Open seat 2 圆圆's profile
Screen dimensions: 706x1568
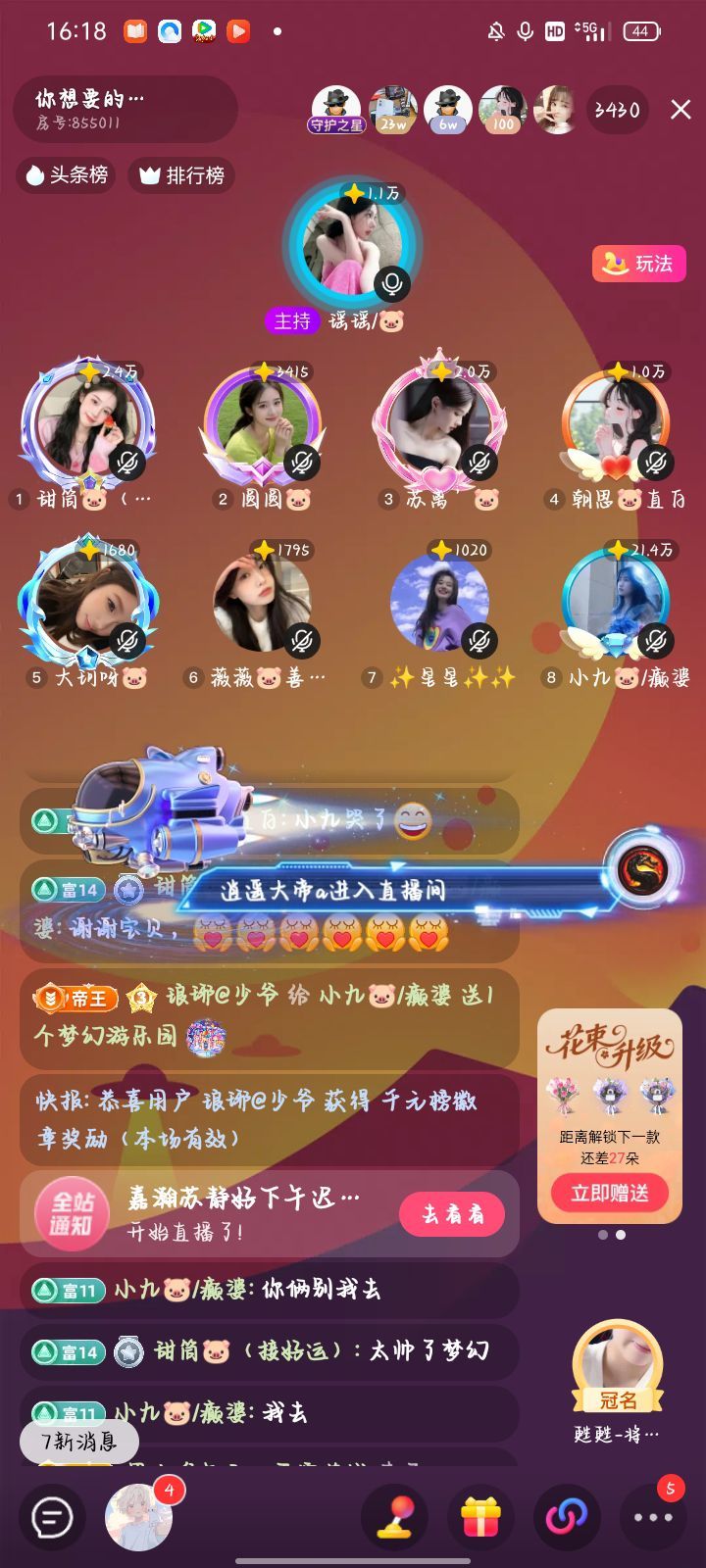(263, 422)
